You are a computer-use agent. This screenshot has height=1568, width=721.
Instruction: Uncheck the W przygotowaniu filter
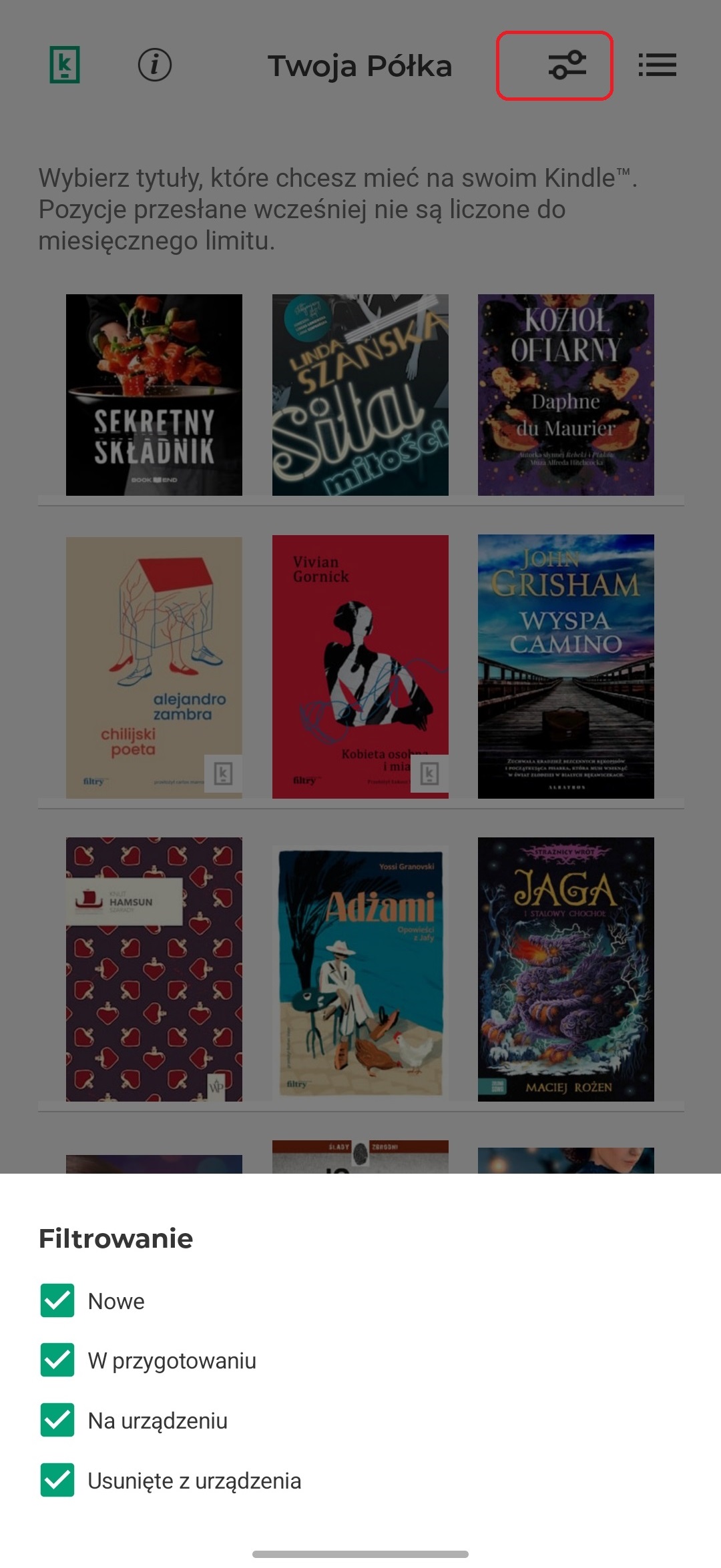click(x=57, y=1360)
